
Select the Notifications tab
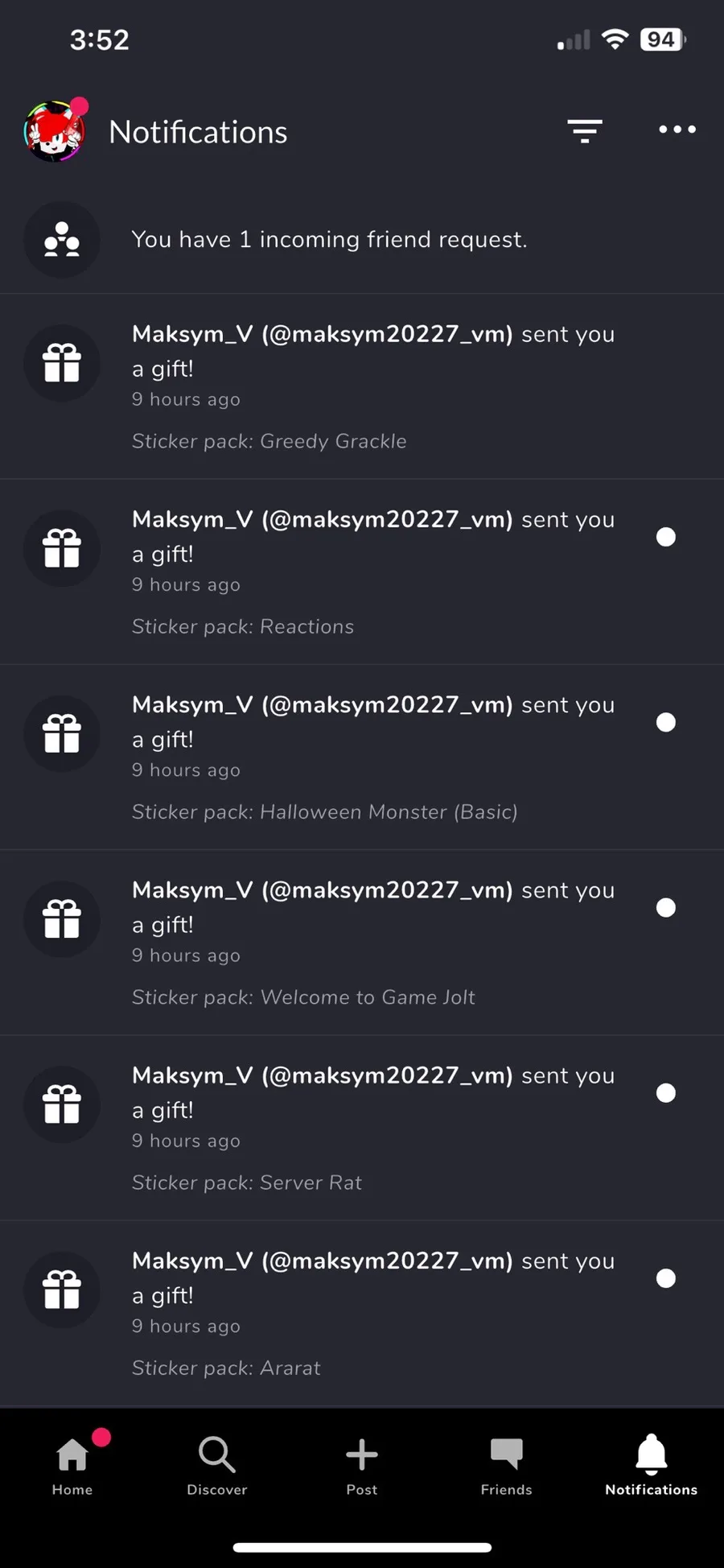point(651,1465)
